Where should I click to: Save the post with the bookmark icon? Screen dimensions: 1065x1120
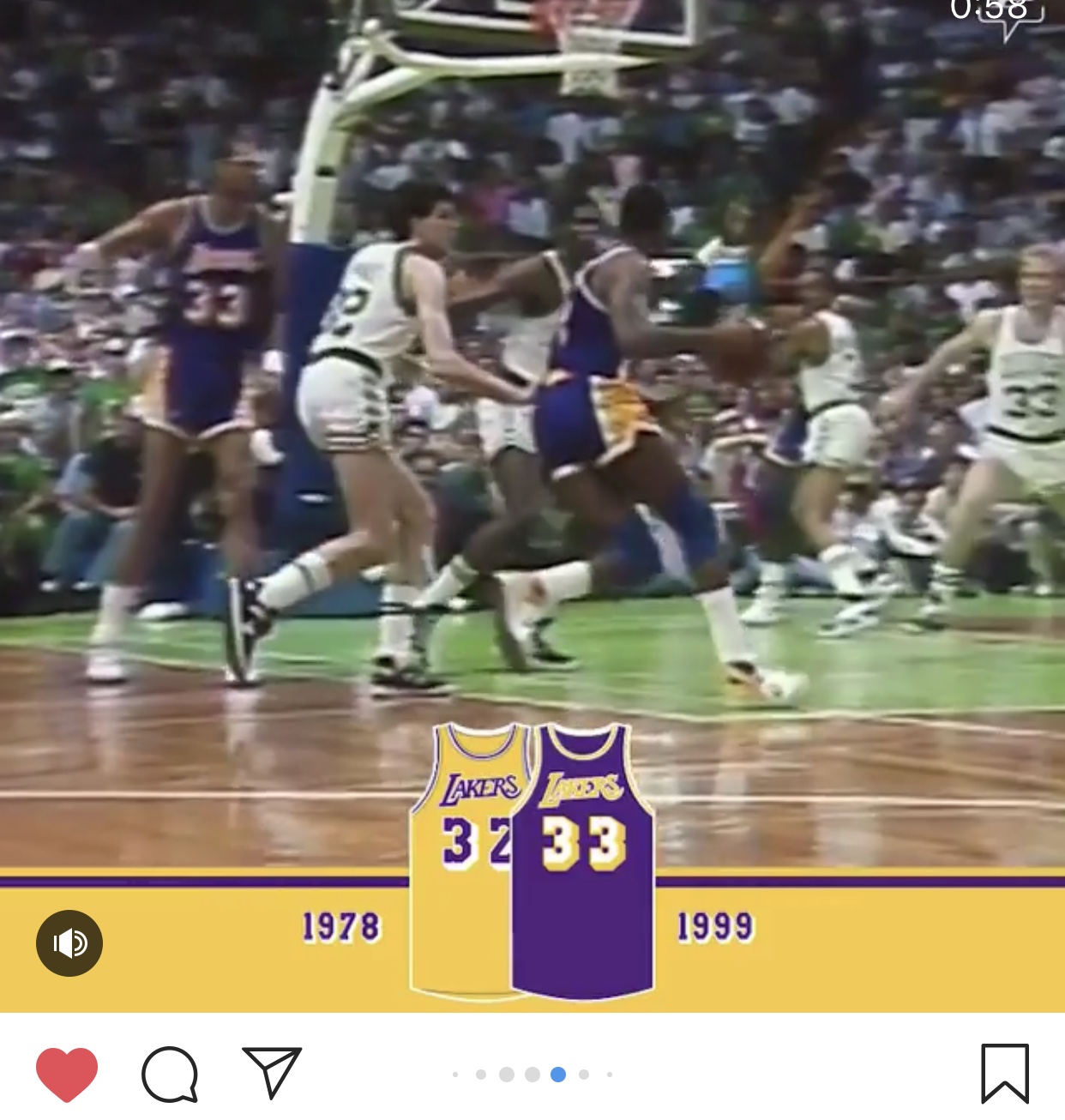pyautogui.click(x=1004, y=1073)
